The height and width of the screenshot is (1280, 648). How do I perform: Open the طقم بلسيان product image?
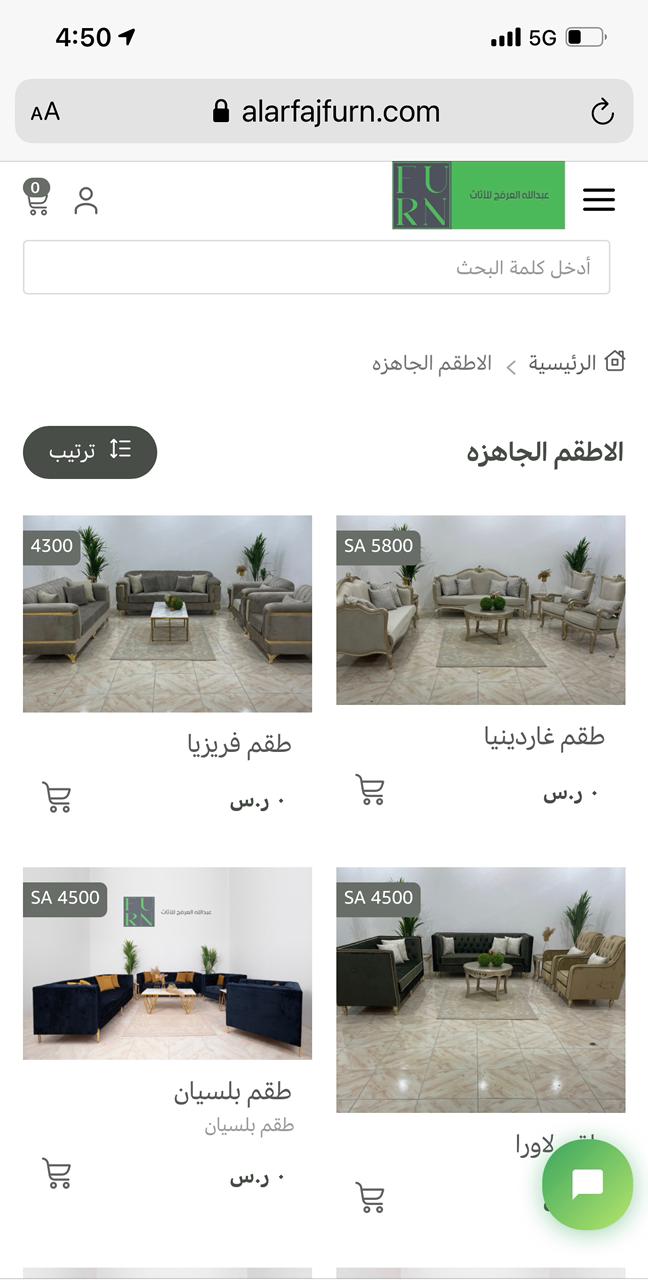click(167, 963)
